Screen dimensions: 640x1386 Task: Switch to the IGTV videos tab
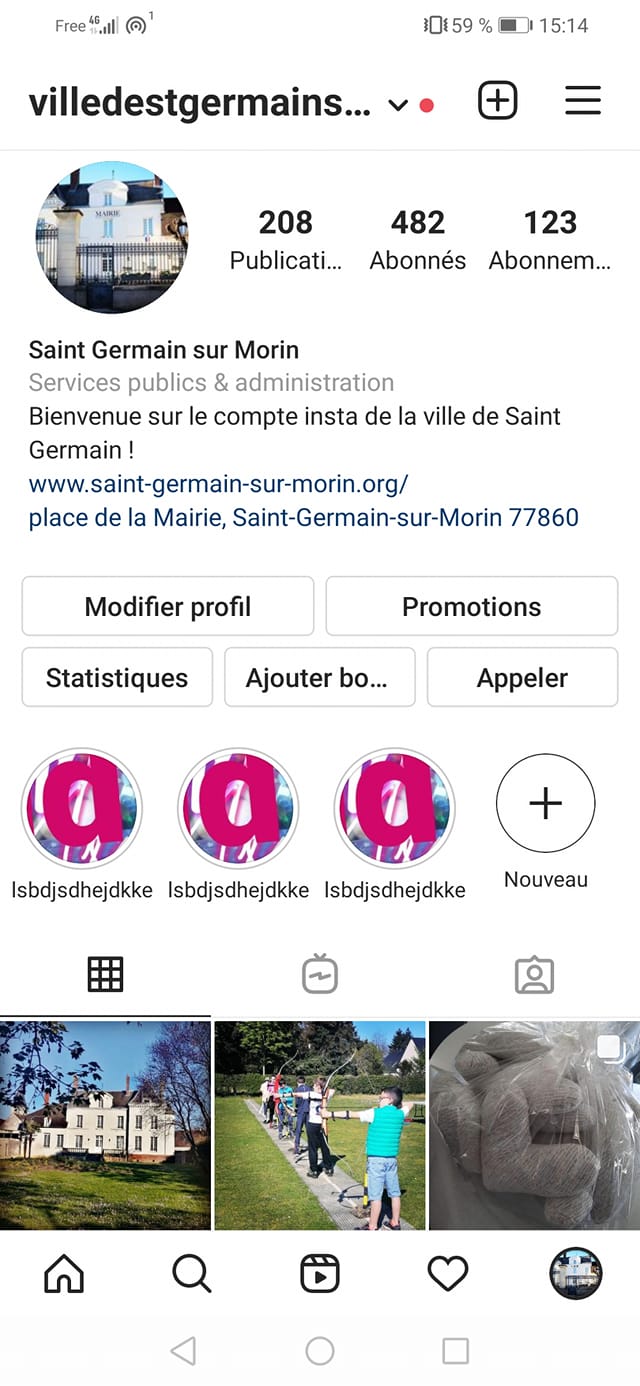320,974
